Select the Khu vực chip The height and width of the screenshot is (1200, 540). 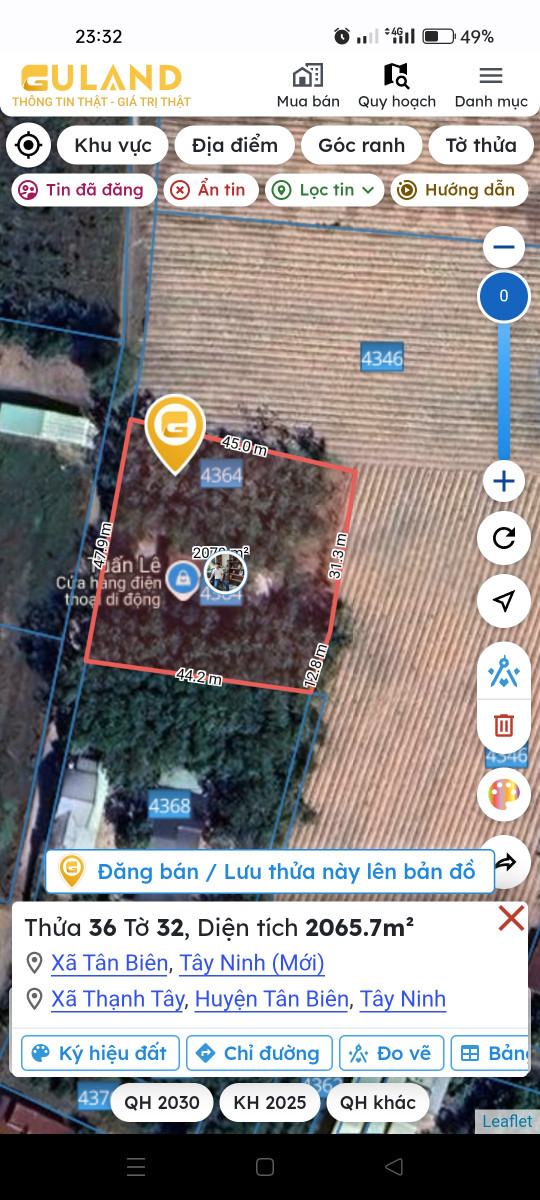tap(113, 145)
